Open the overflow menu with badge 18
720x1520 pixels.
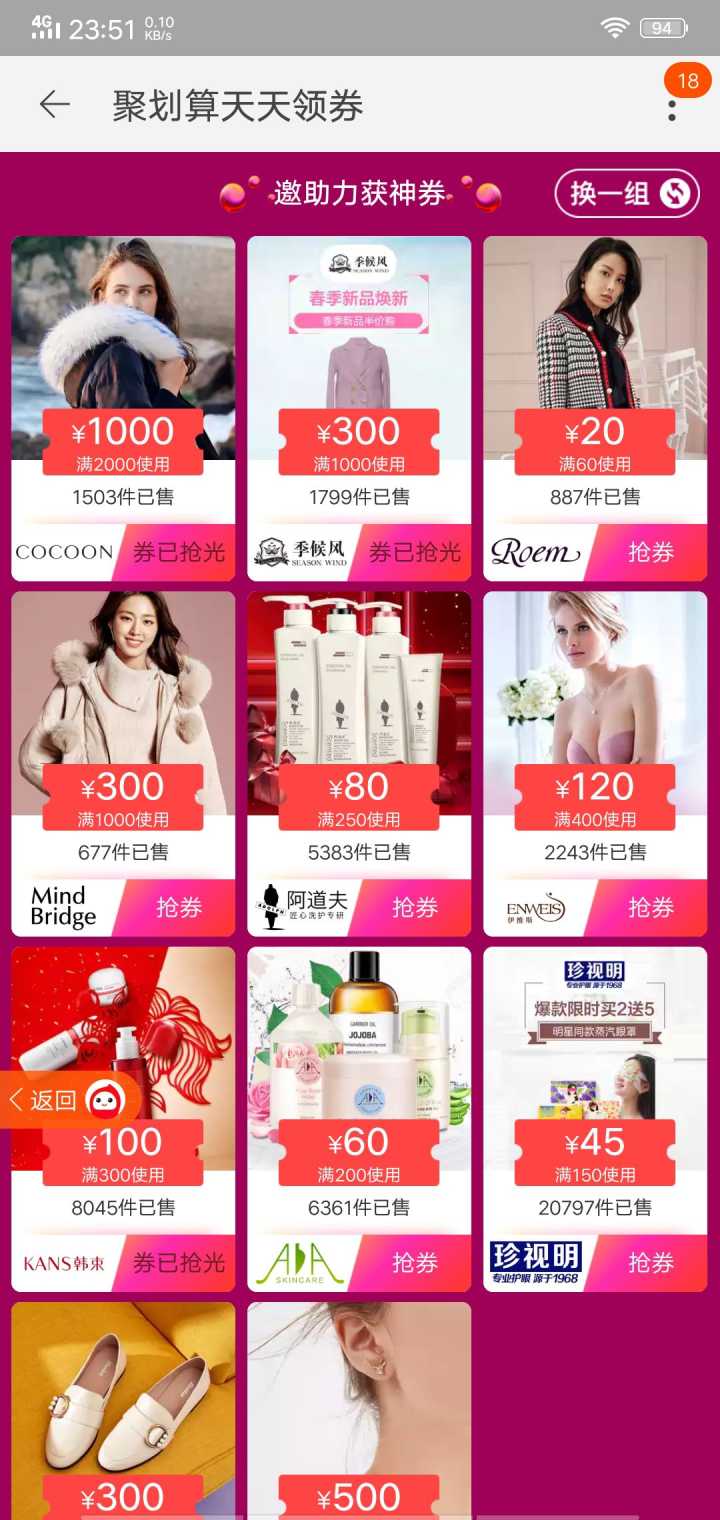pos(672,104)
